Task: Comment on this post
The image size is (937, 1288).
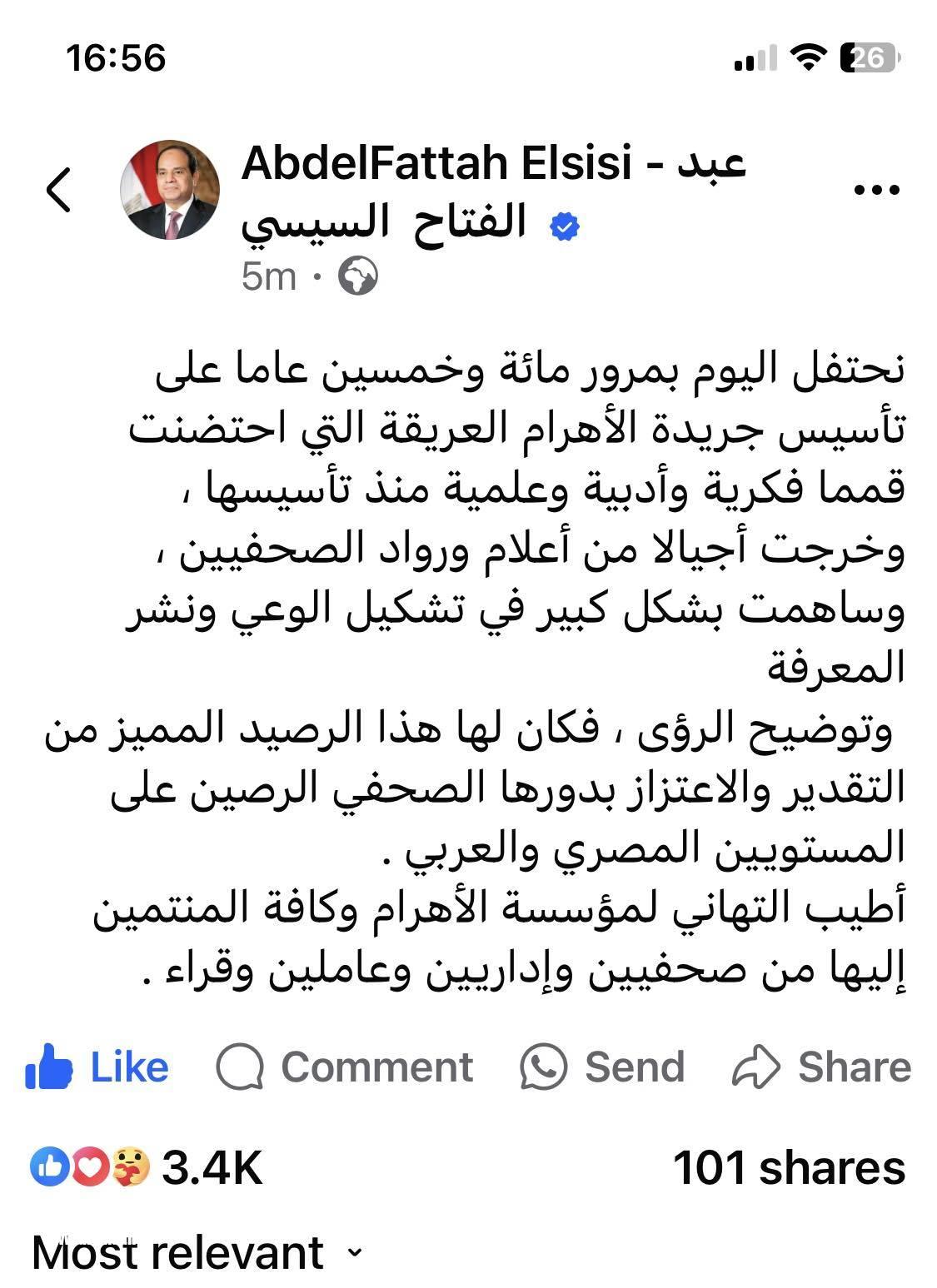Action: (x=345, y=1067)
